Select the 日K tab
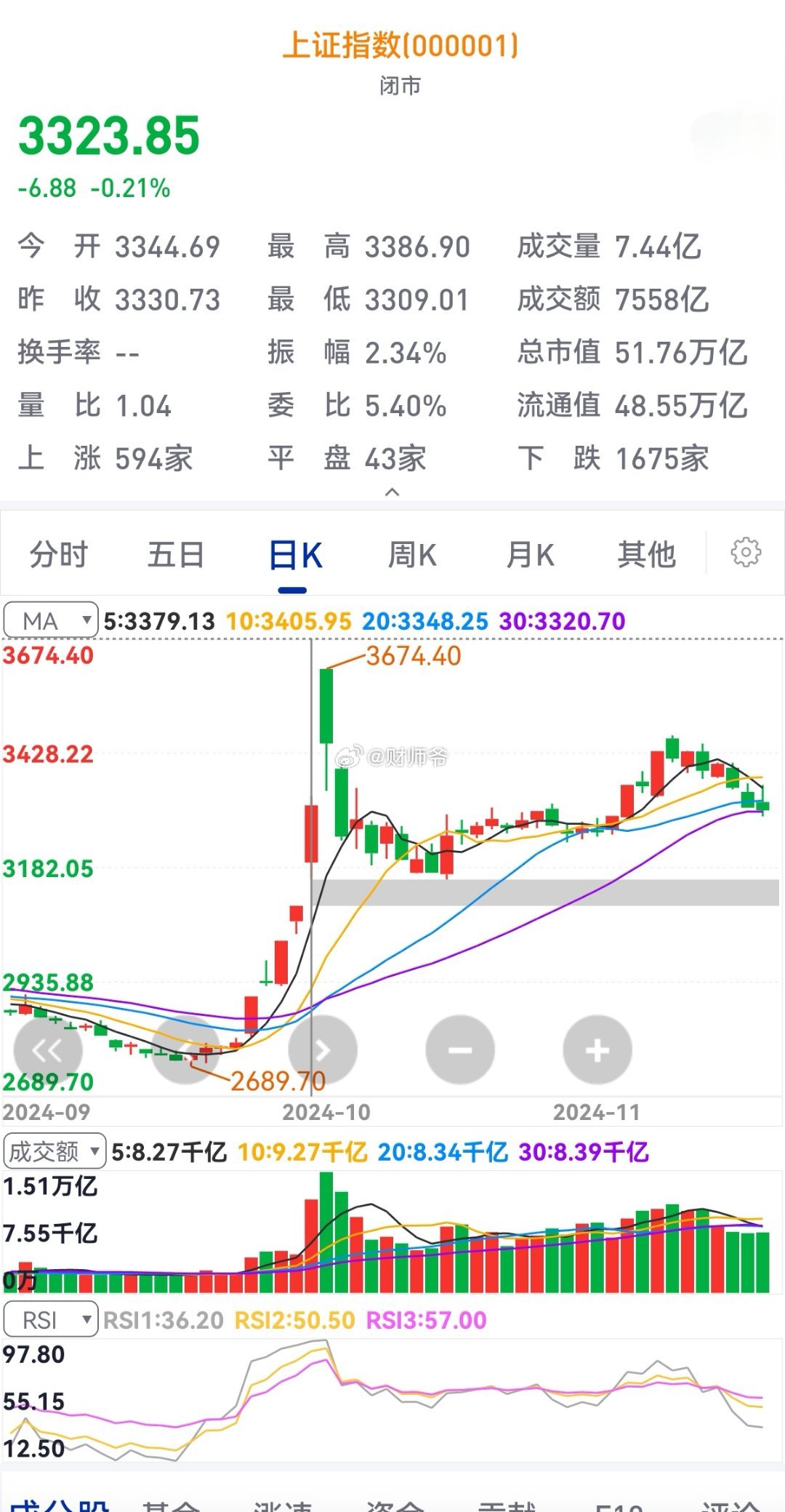The width and height of the screenshot is (785, 1512). 294,555
